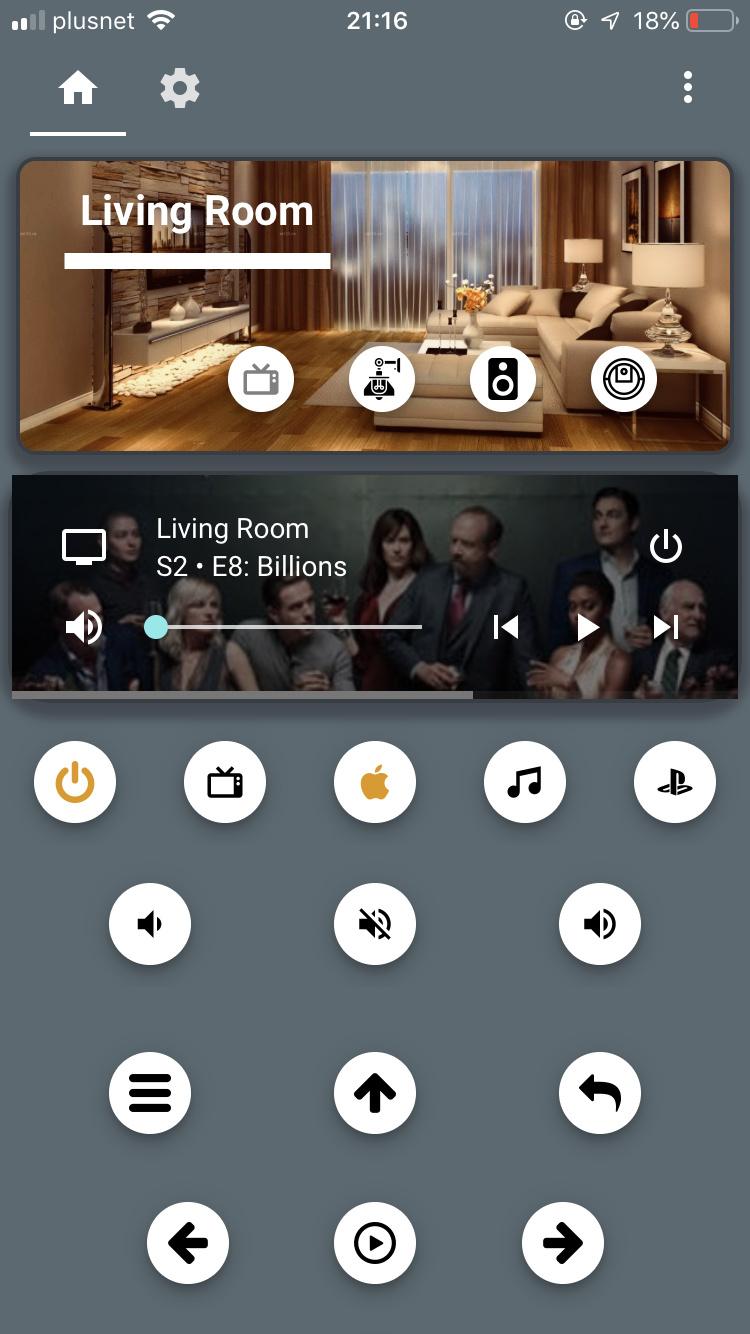Toggle the media player power on the Billions card
The image size is (750, 1334).
[665, 545]
